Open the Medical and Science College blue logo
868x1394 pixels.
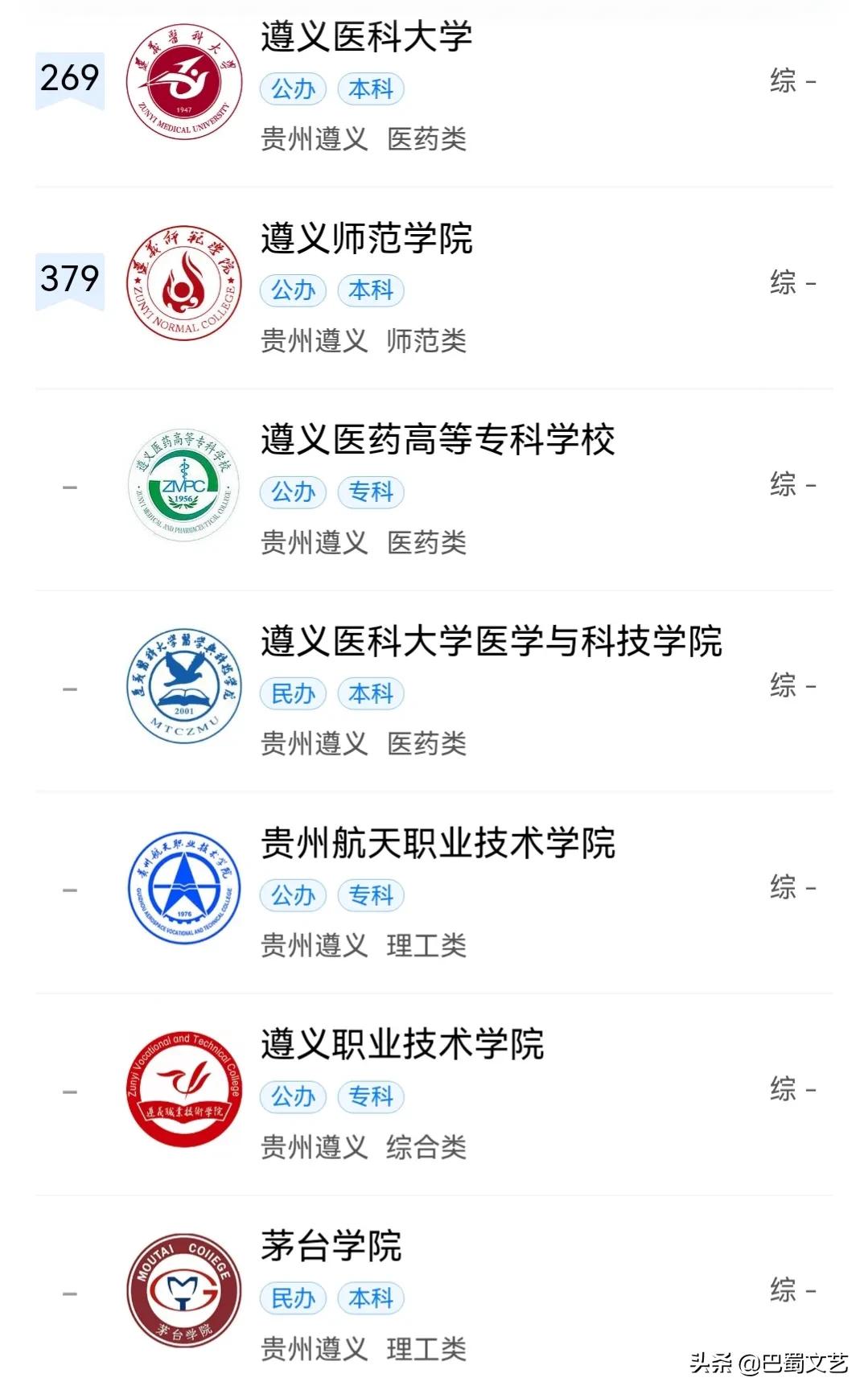183,686
